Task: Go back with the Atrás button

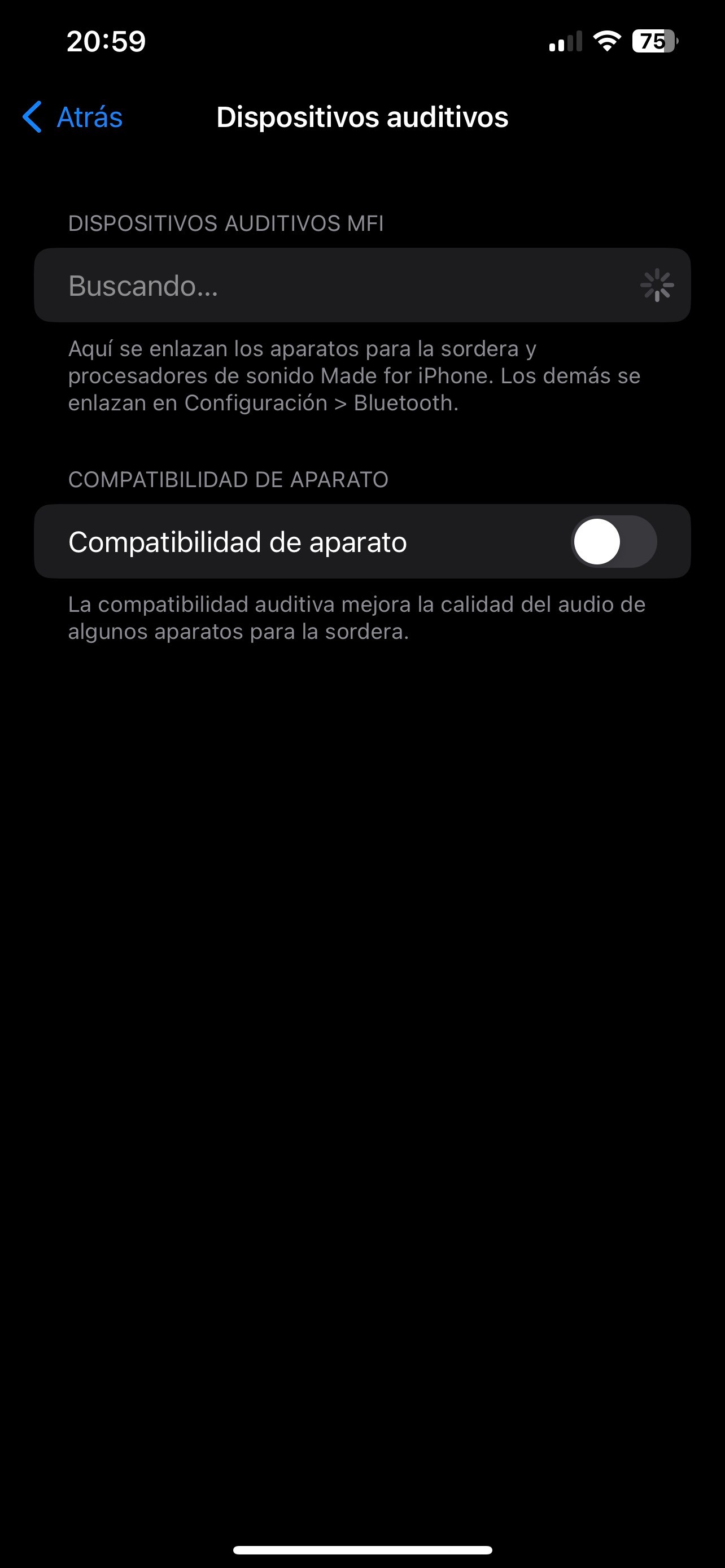Action: click(73, 117)
